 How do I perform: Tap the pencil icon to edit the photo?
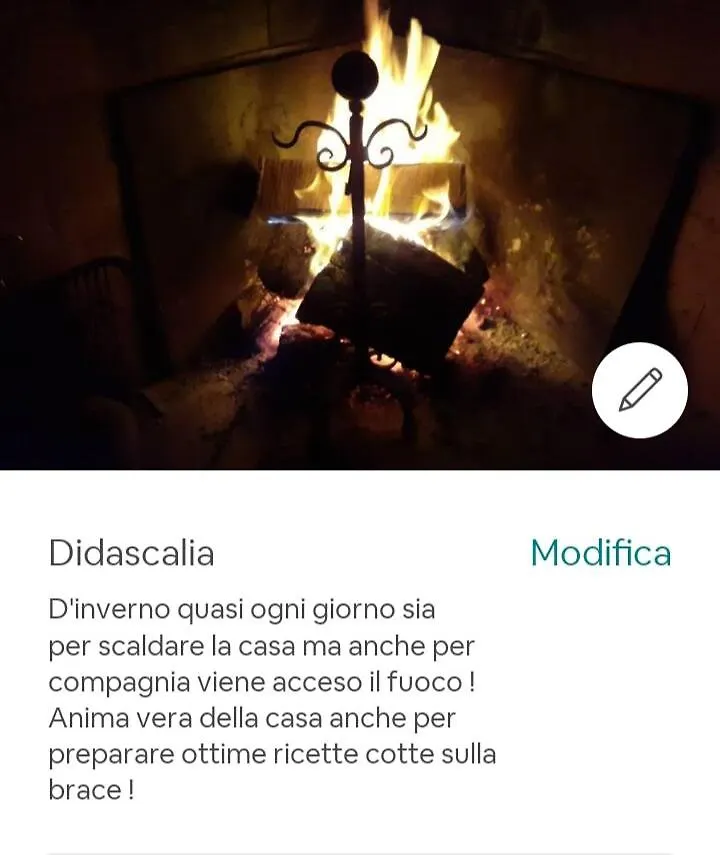point(640,391)
